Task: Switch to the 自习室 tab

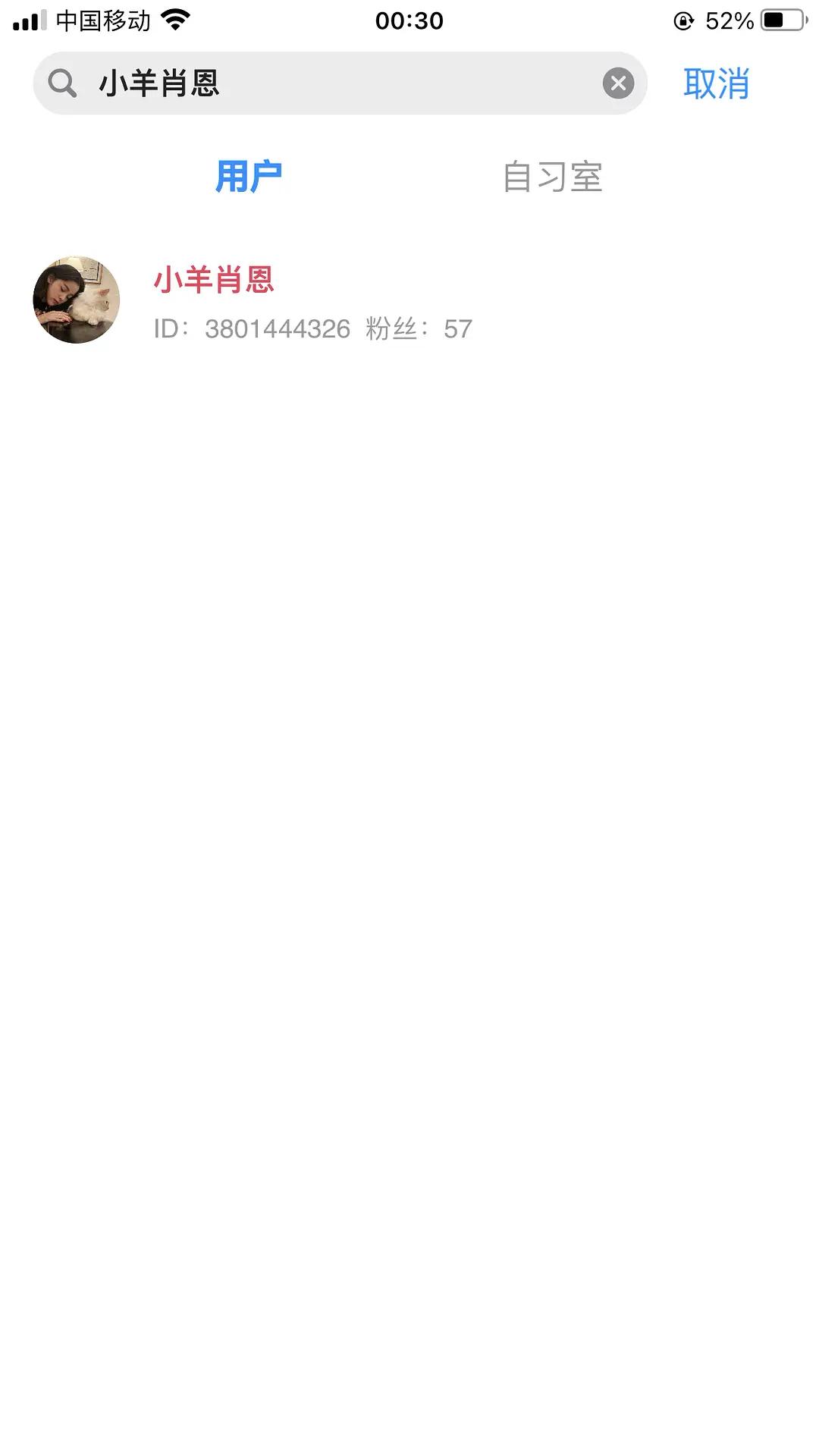Action: (x=552, y=177)
